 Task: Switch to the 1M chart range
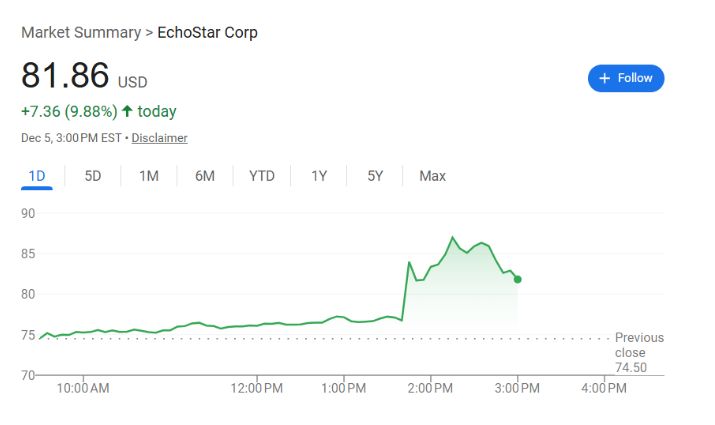149,176
